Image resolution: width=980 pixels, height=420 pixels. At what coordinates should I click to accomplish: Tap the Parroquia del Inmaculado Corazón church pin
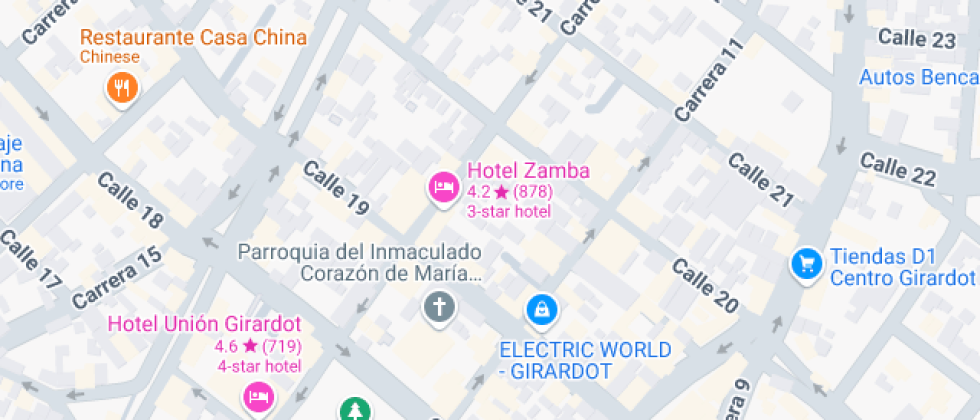pyautogui.click(x=438, y=307)
